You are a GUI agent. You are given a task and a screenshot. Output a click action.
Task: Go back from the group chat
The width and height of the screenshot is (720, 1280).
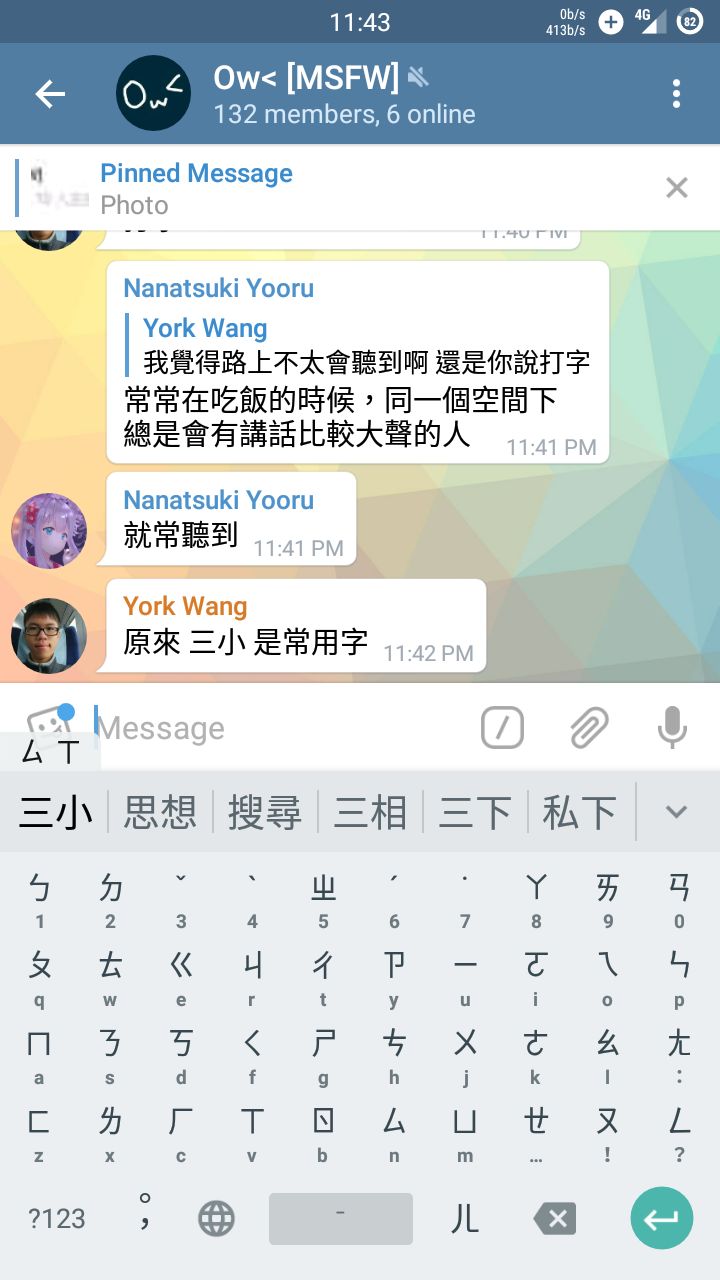pos(50,94)
